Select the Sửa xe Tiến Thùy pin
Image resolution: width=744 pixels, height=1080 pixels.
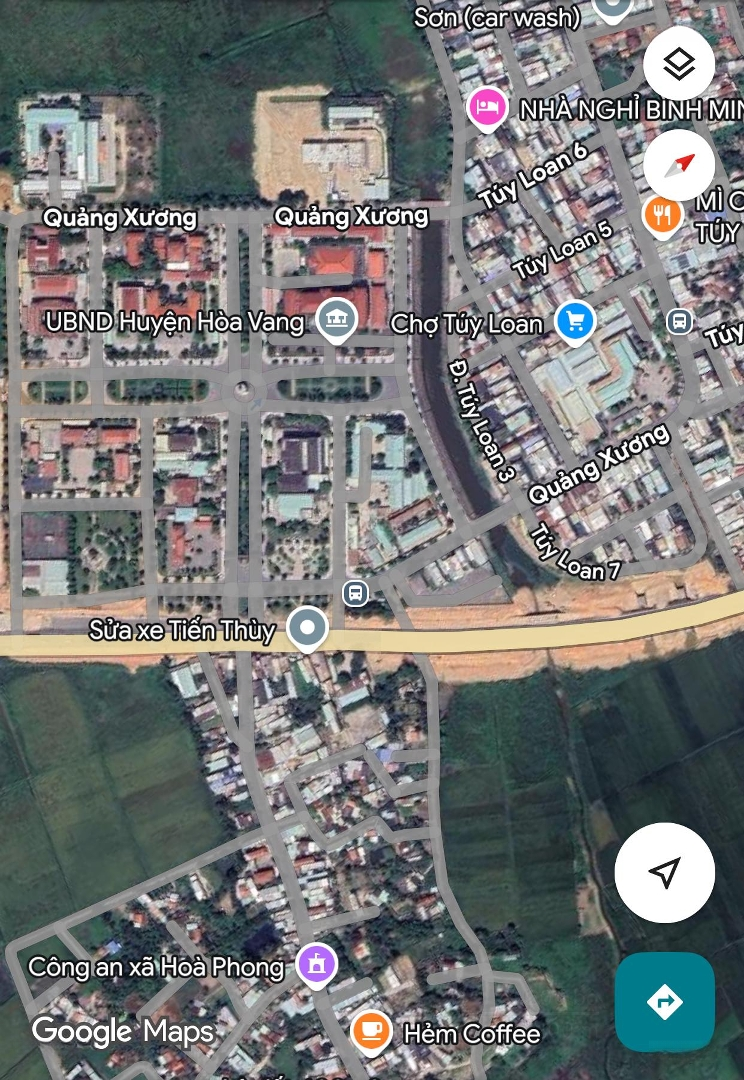tap(307, 629)
